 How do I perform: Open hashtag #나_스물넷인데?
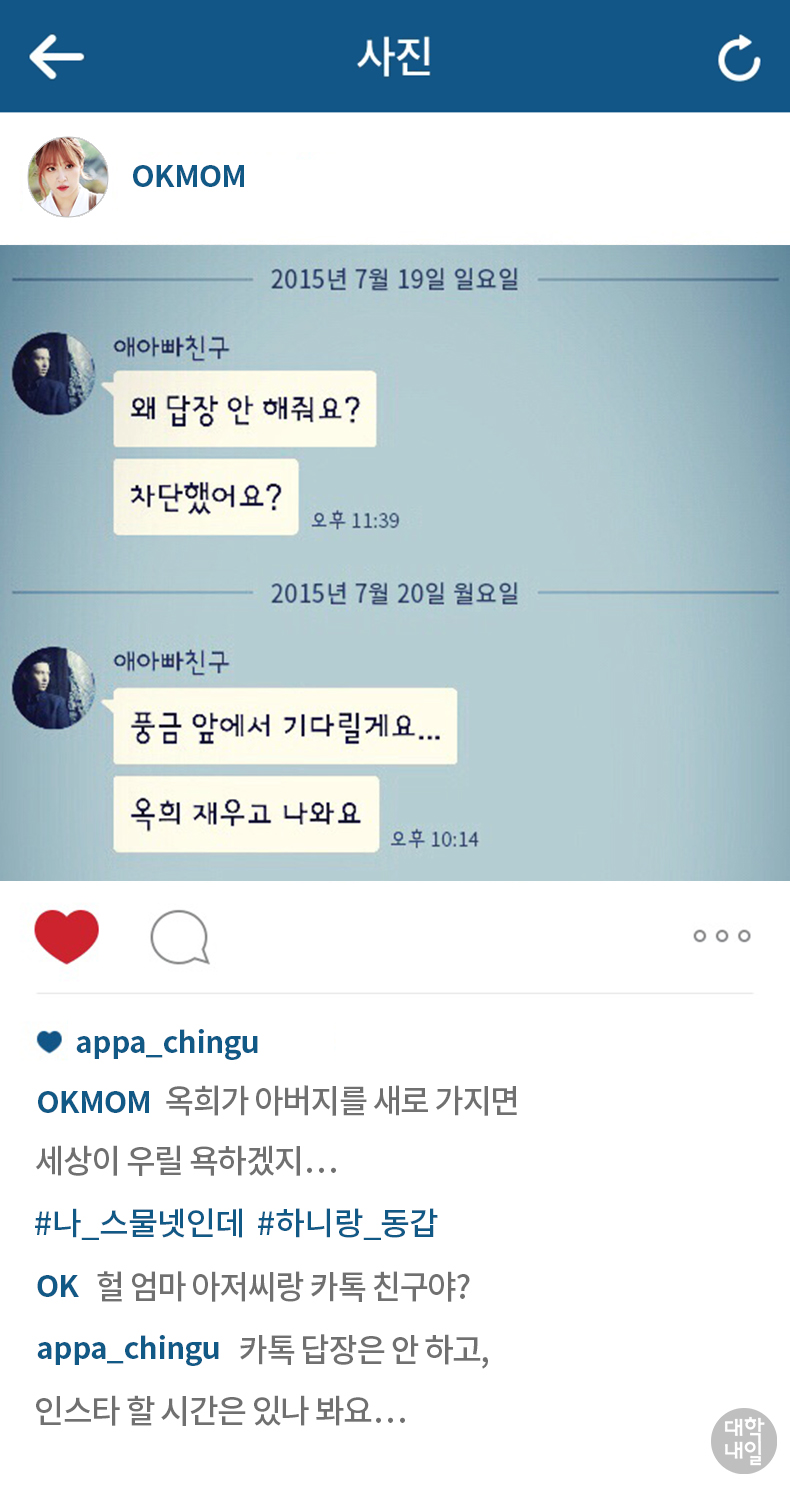(140, 1224)
